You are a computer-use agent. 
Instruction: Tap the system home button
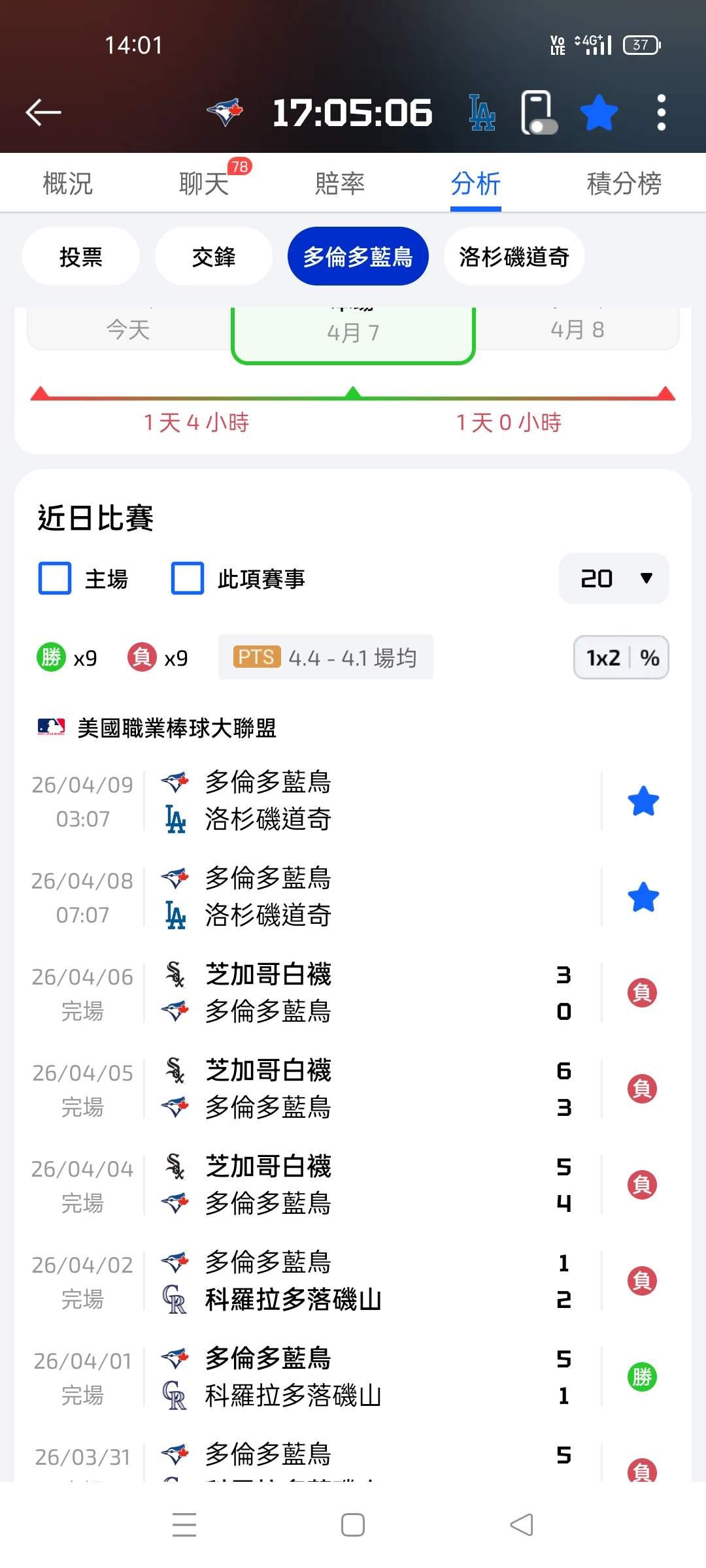tap(353, 1525)
